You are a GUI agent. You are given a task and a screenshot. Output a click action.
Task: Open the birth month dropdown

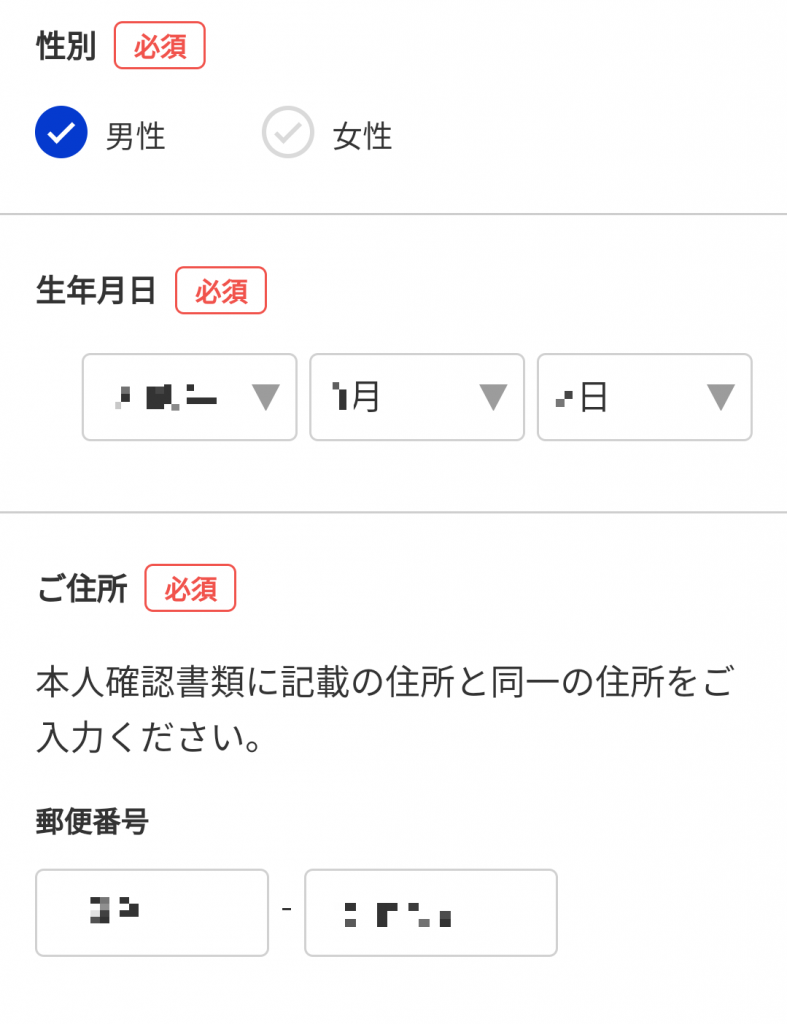click(x=417, y=397)
